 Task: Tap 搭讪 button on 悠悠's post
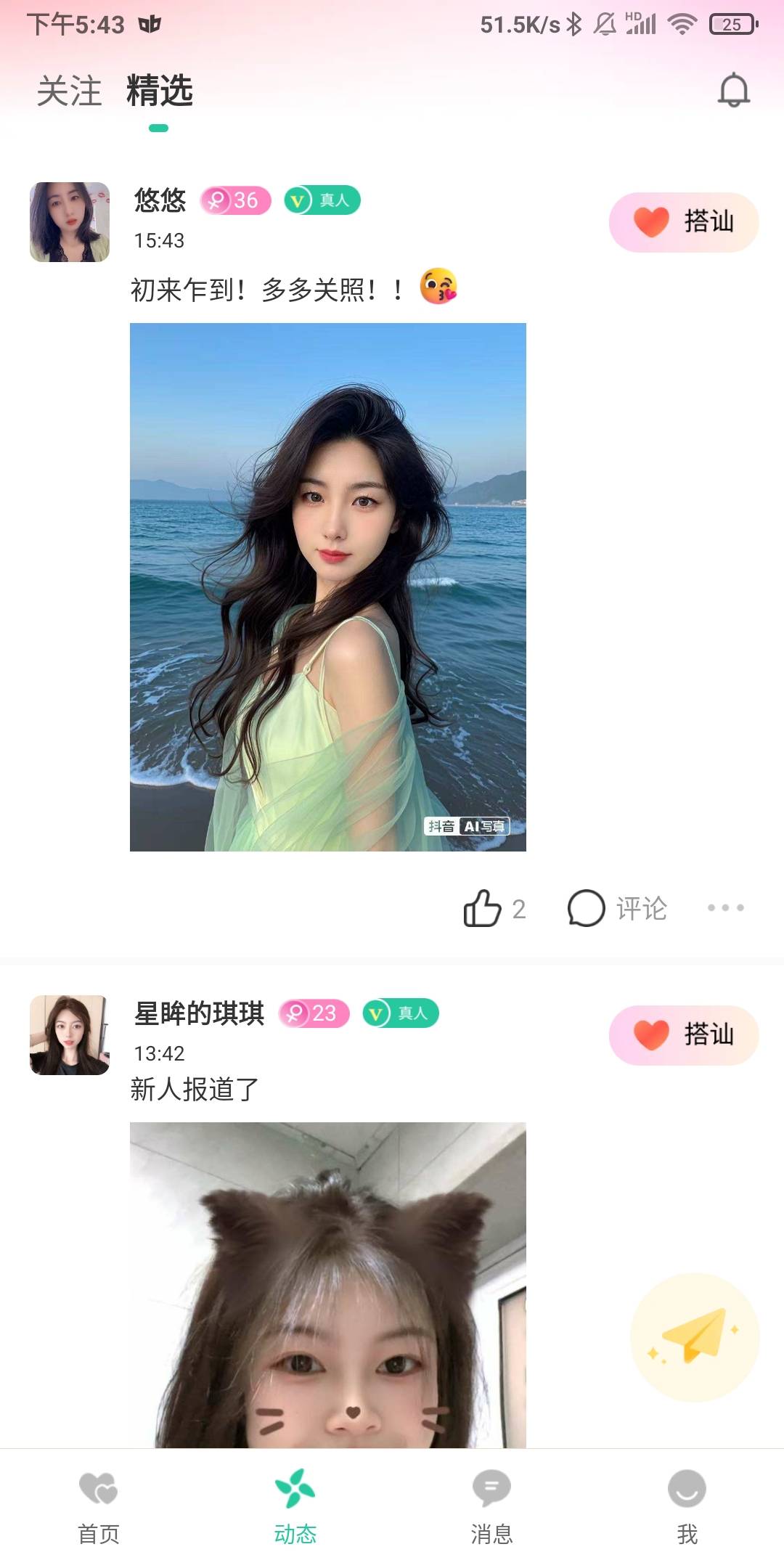pos(683,222)
